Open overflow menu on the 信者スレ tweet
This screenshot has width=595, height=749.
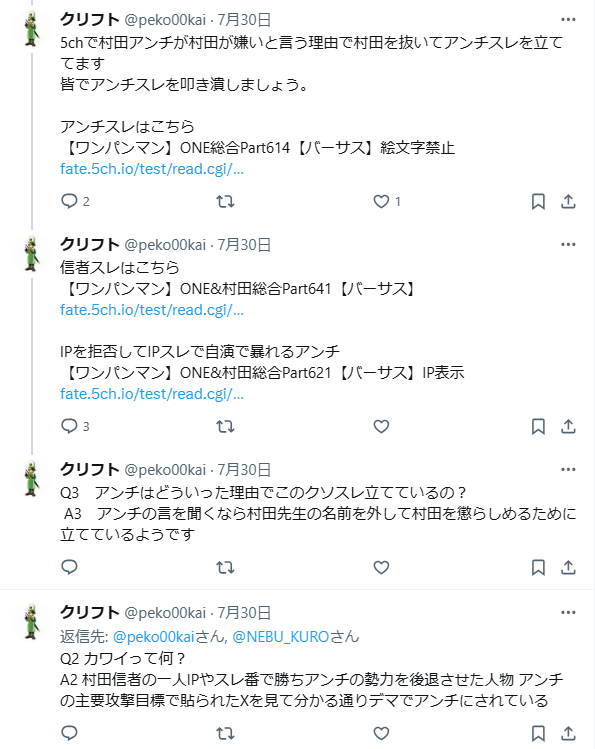568,245
